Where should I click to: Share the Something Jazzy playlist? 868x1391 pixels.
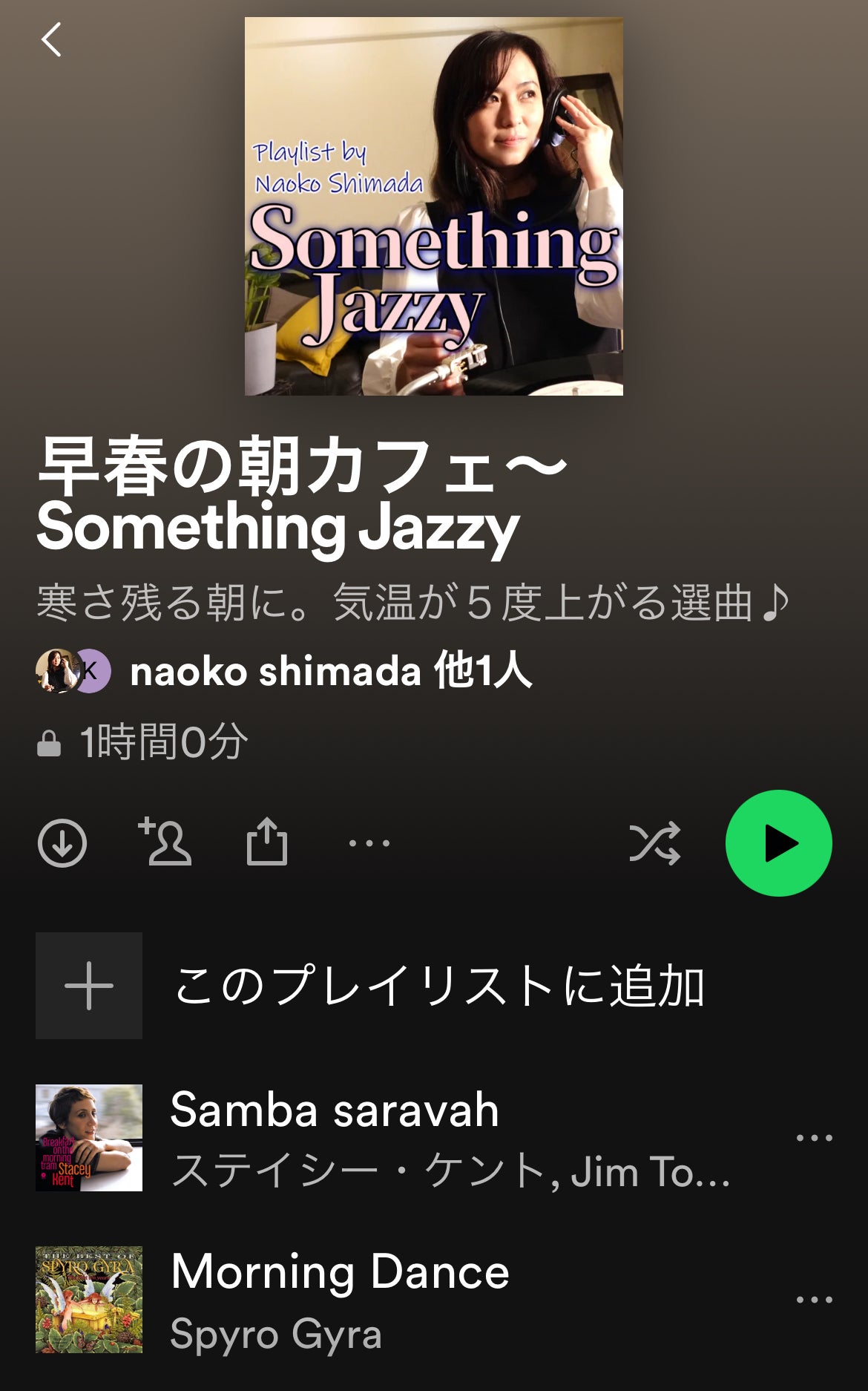(x=267, y=842)
